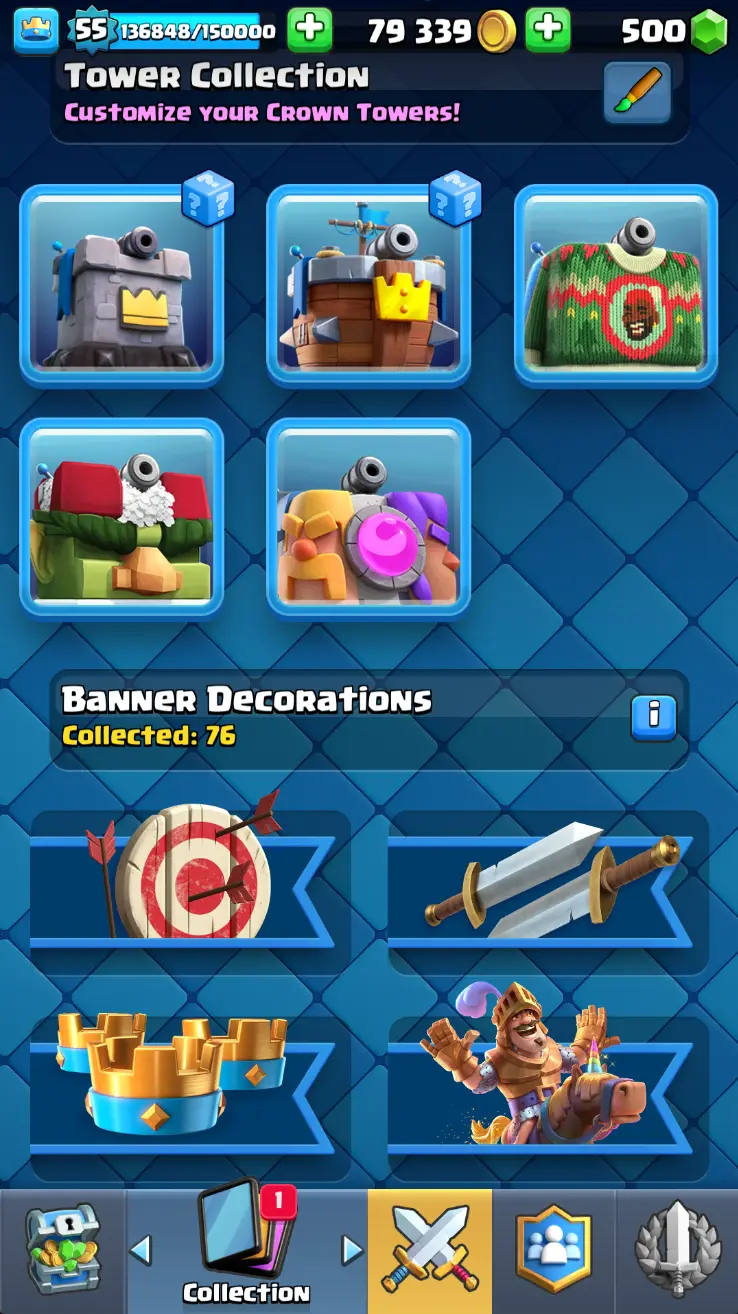Select the gray stone crown tower skin
The width and height of the screenshot is (738, 1314).
pyautogui.click(x=121, y=284)
